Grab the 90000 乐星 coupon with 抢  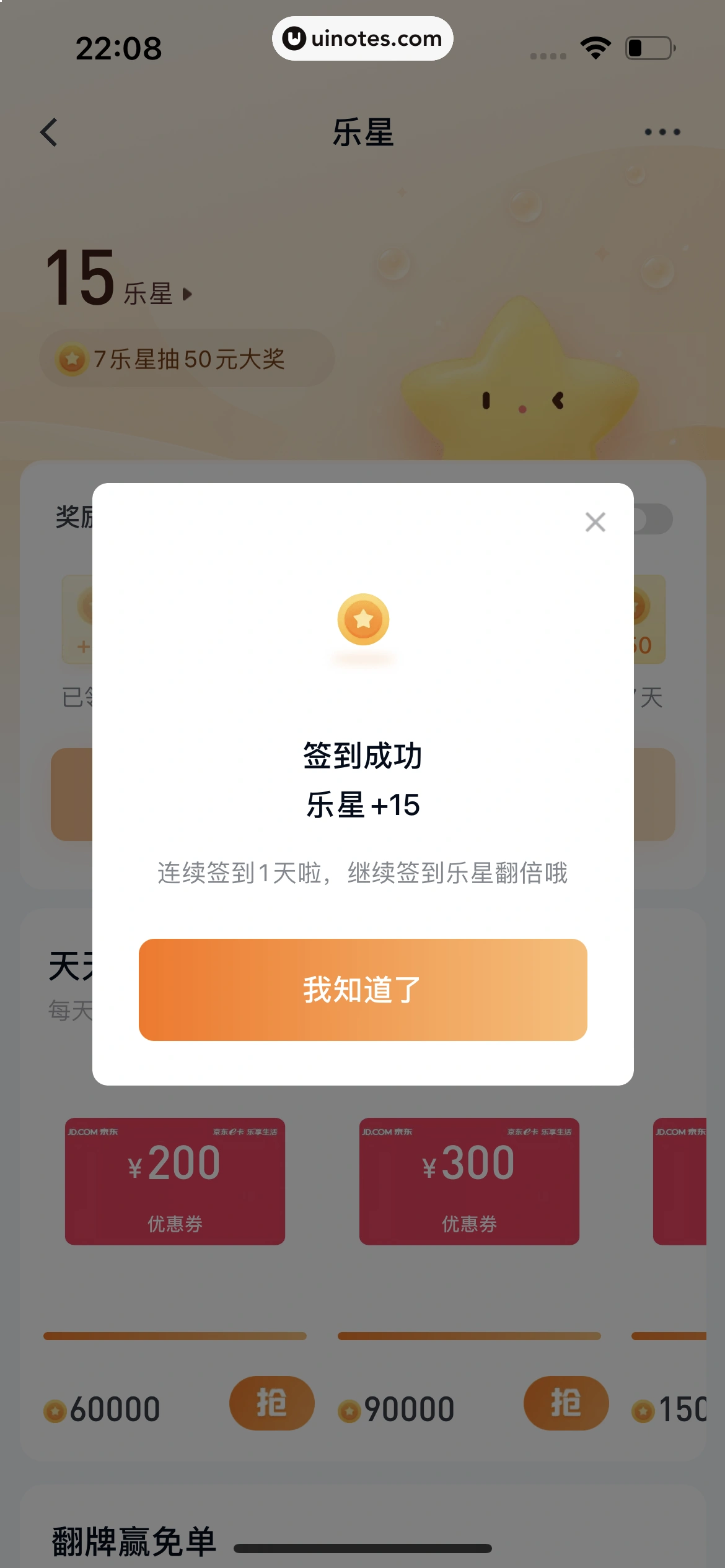coord(566,1403)
